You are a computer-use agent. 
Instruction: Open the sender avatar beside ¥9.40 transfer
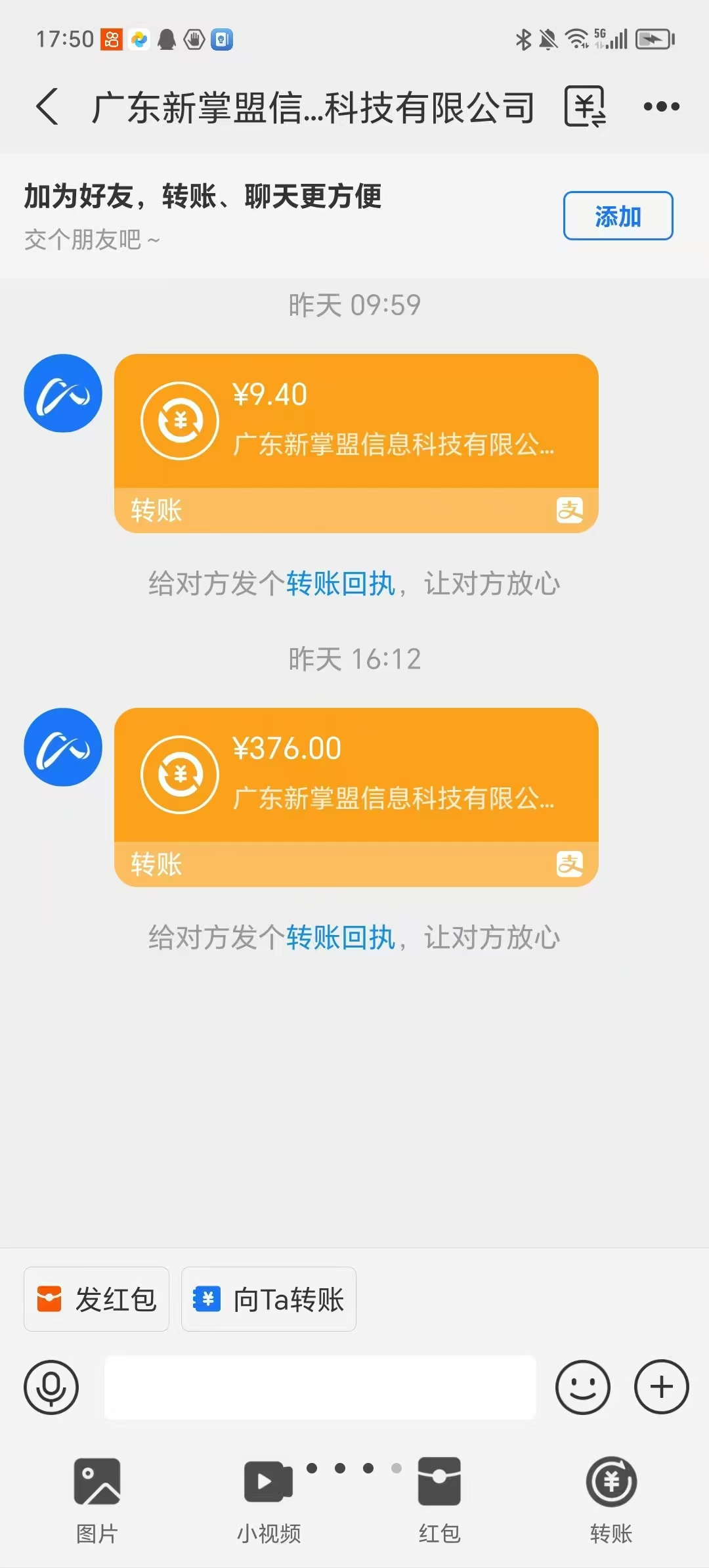coord(63,393)
